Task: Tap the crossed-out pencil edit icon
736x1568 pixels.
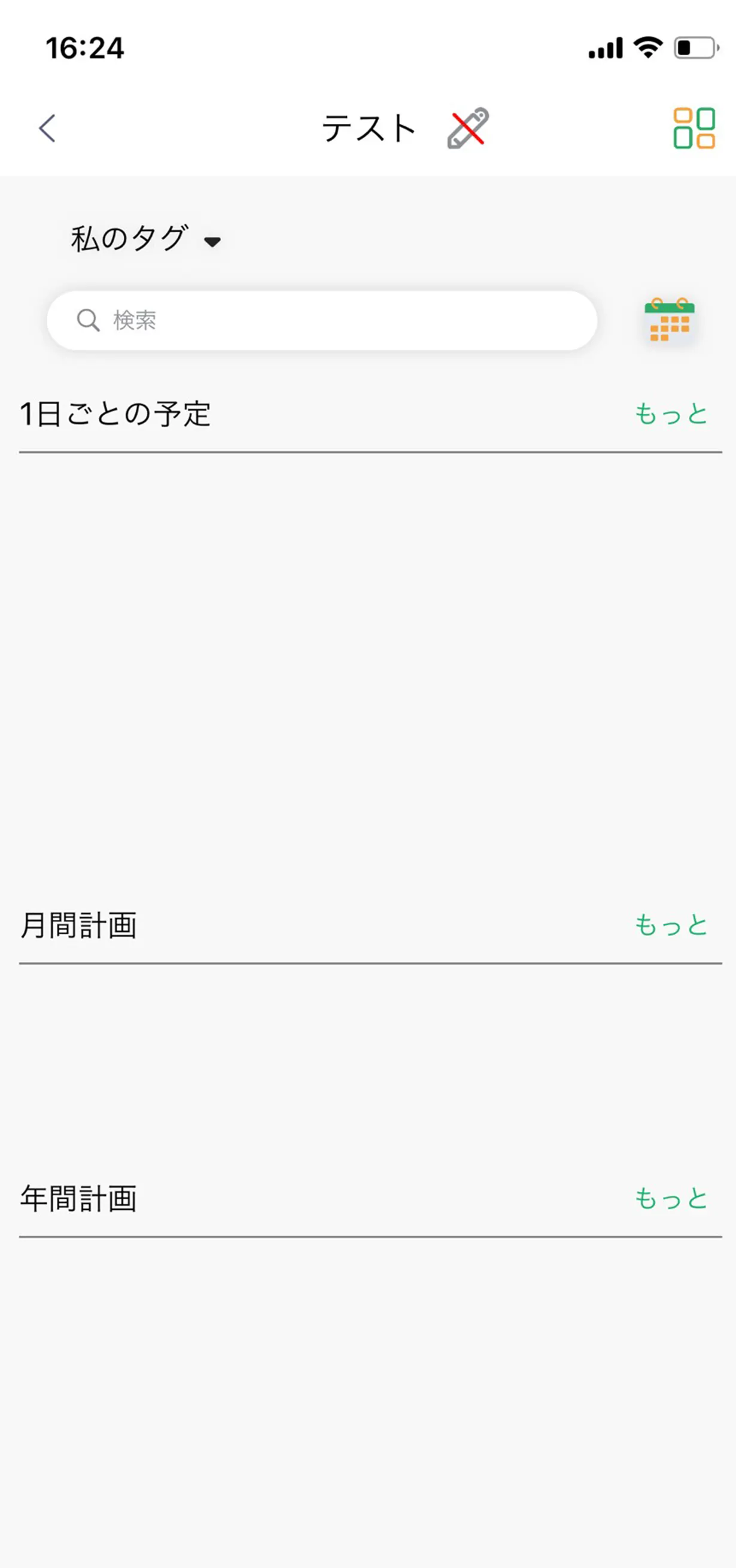Action: (x=467, y=129)
